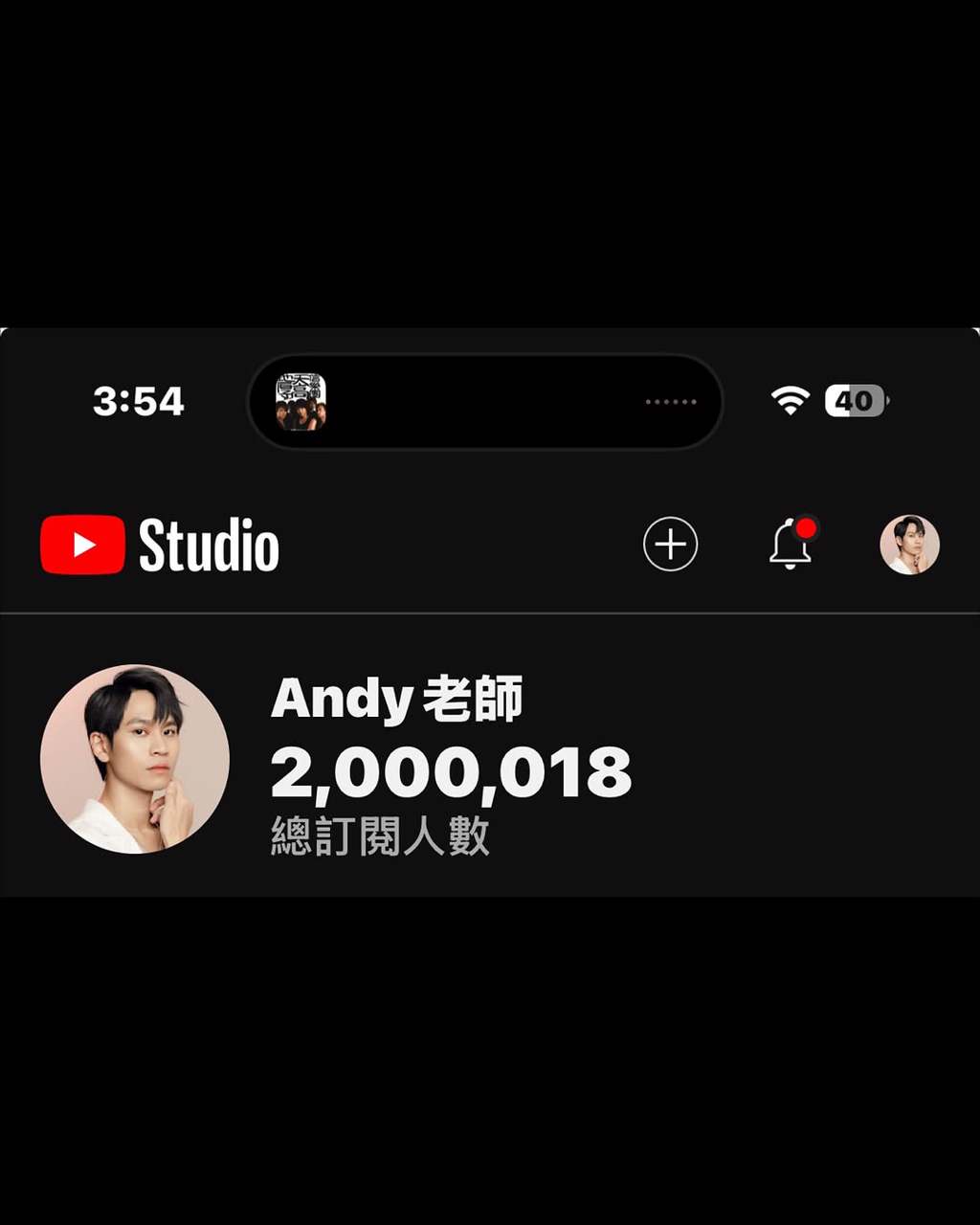Tap the clock showing 3:54
The height and width of the screenshot is (1225, 980).
[x=139, y=401]
